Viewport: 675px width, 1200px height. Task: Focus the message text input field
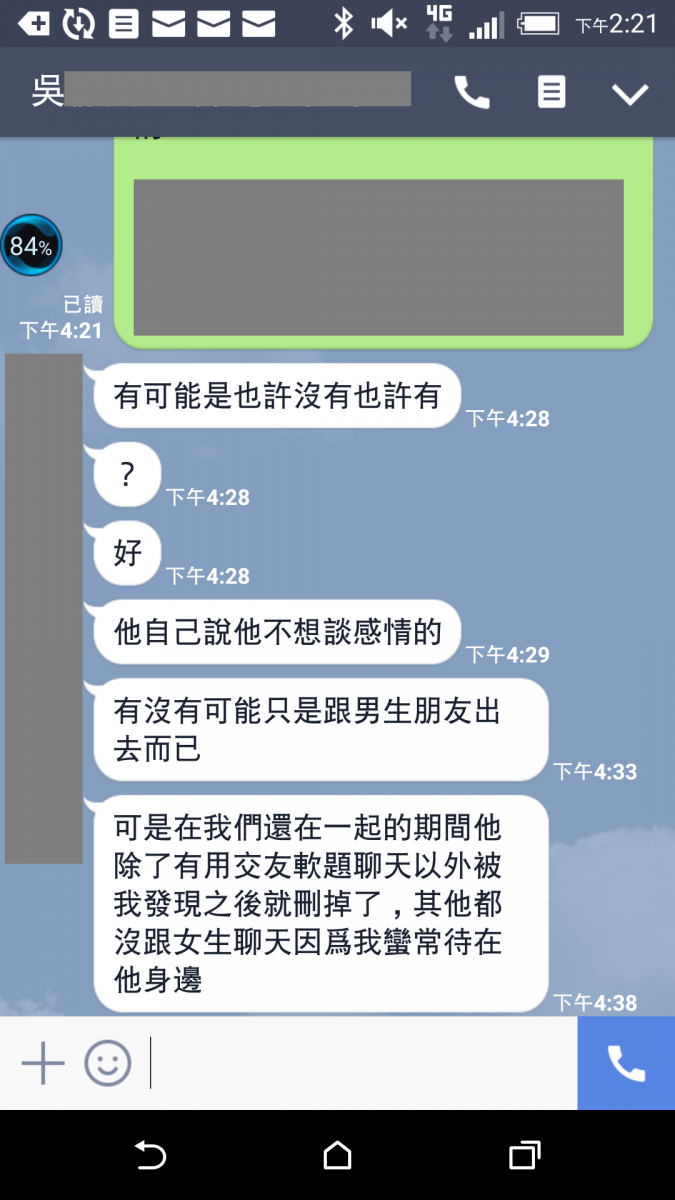[360, 1063]
